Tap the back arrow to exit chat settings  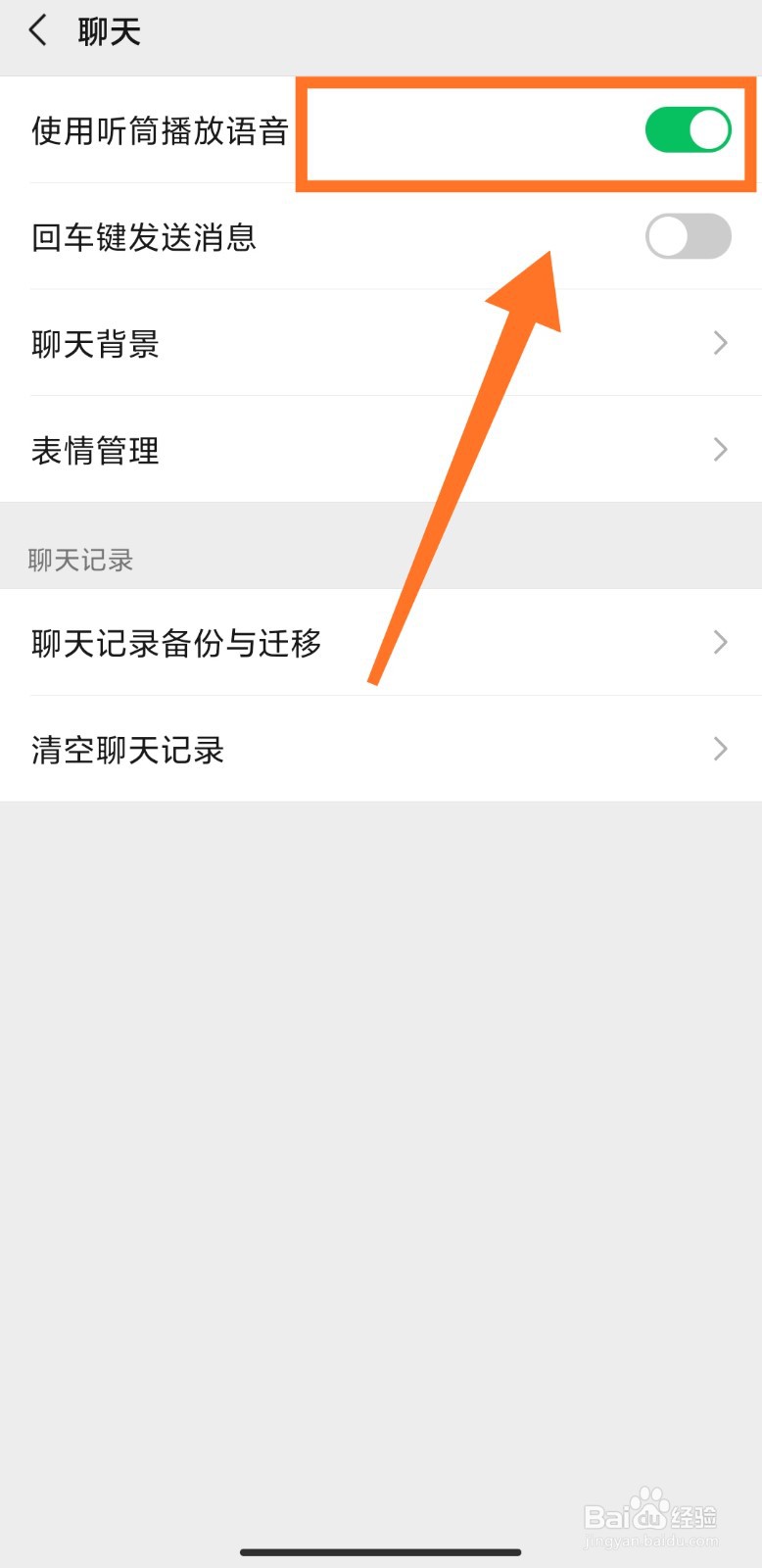point(37,29)
